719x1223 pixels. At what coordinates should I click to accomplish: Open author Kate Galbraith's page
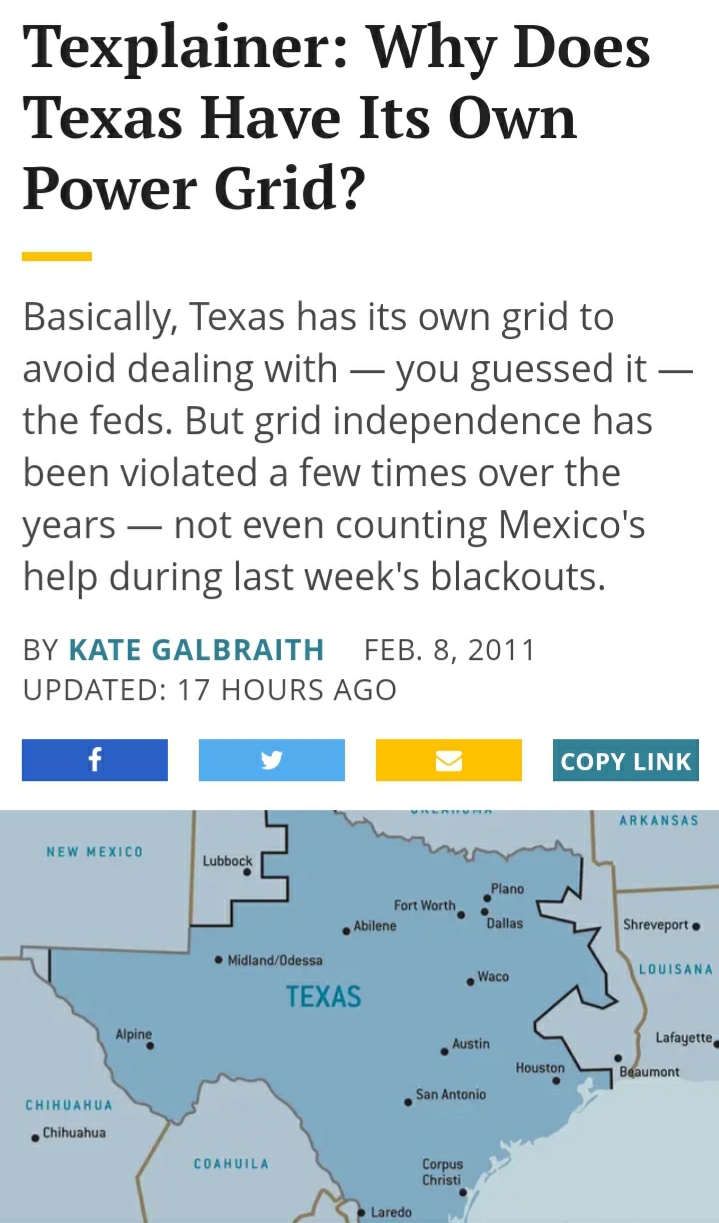pos(196,650)
